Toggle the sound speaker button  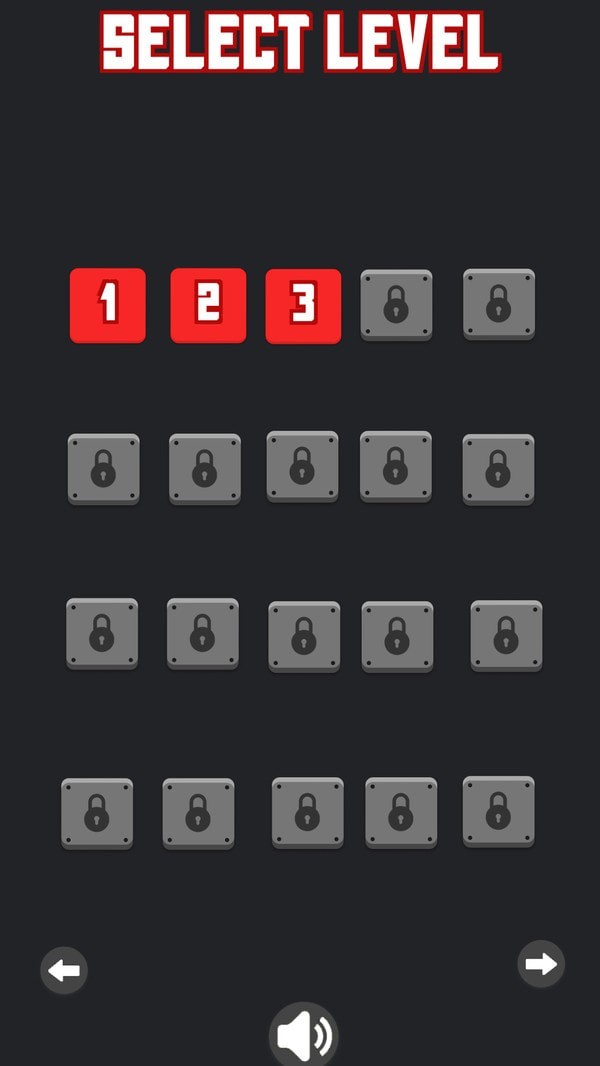pyautogui.click(x=304, y=1036)
